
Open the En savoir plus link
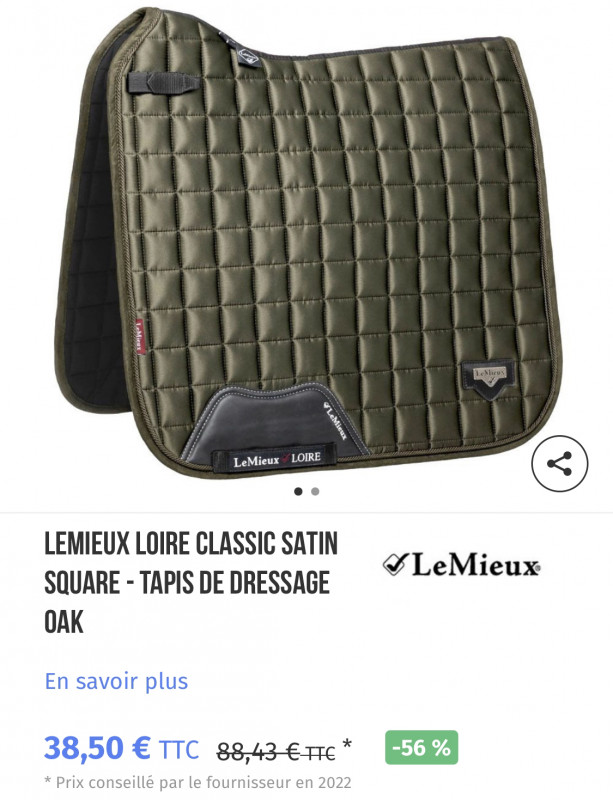tap(116, 682)
